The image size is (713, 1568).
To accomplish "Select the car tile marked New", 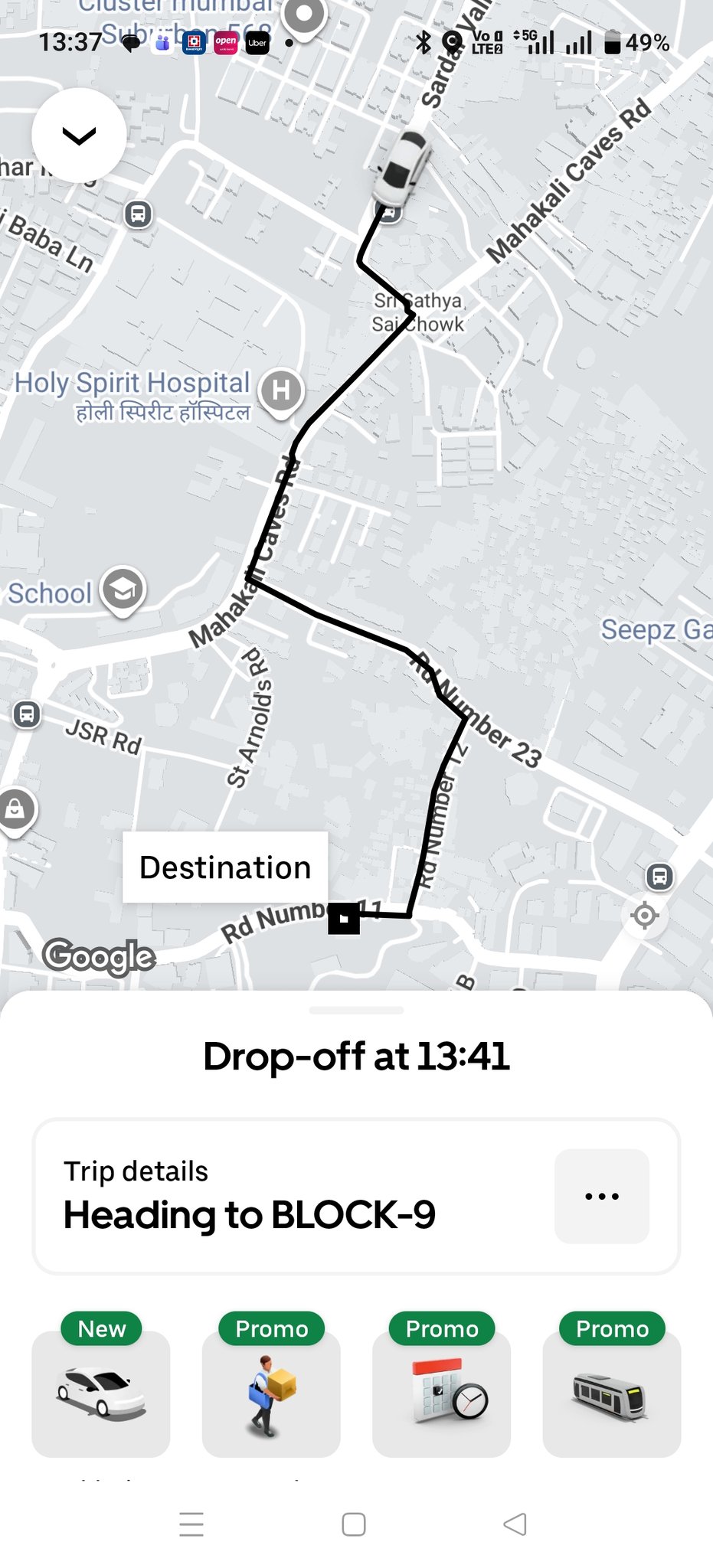I will click(x=101, y=1392).
